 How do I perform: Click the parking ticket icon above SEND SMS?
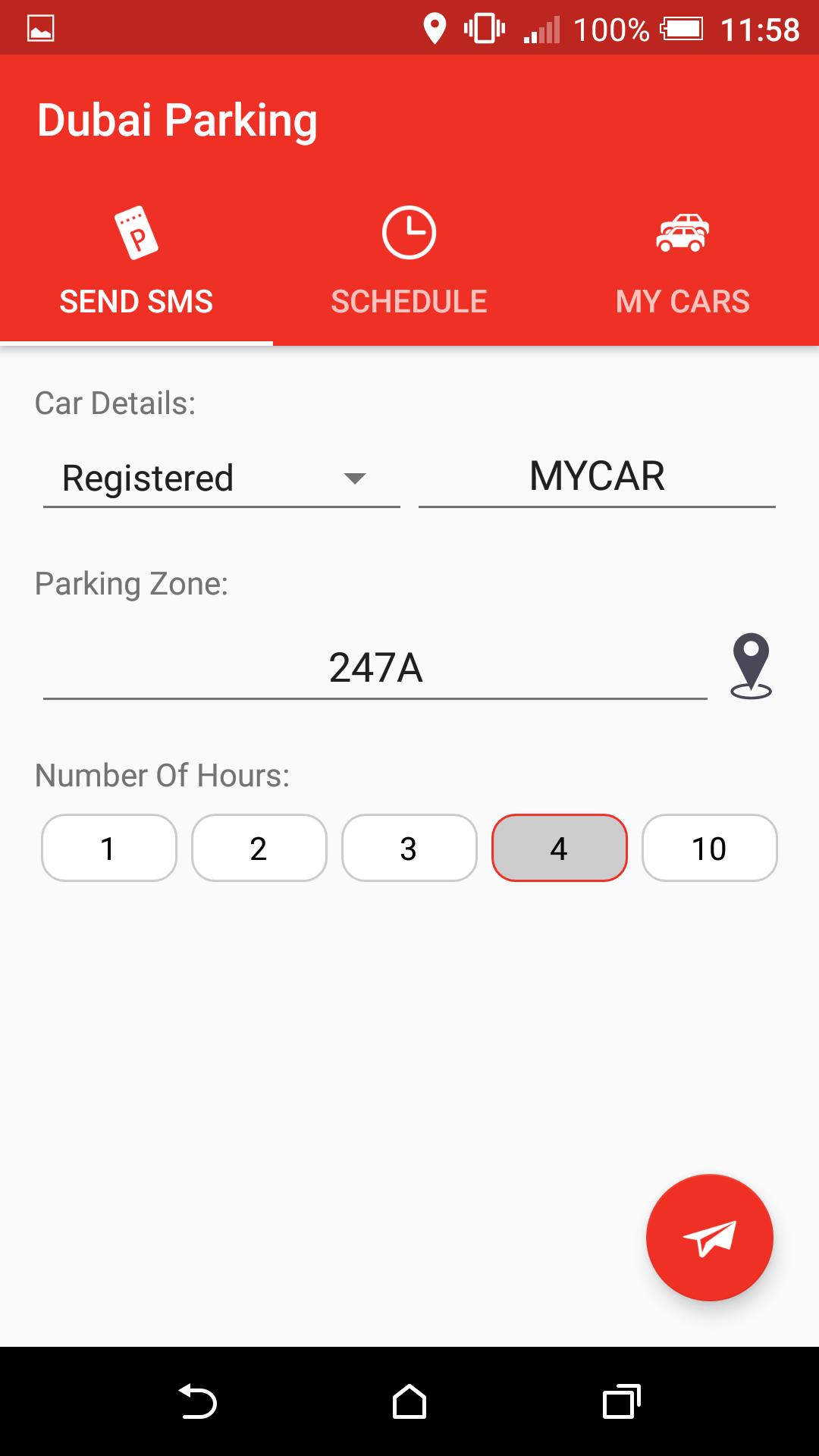pyautogui.click(x=136, y=233)
